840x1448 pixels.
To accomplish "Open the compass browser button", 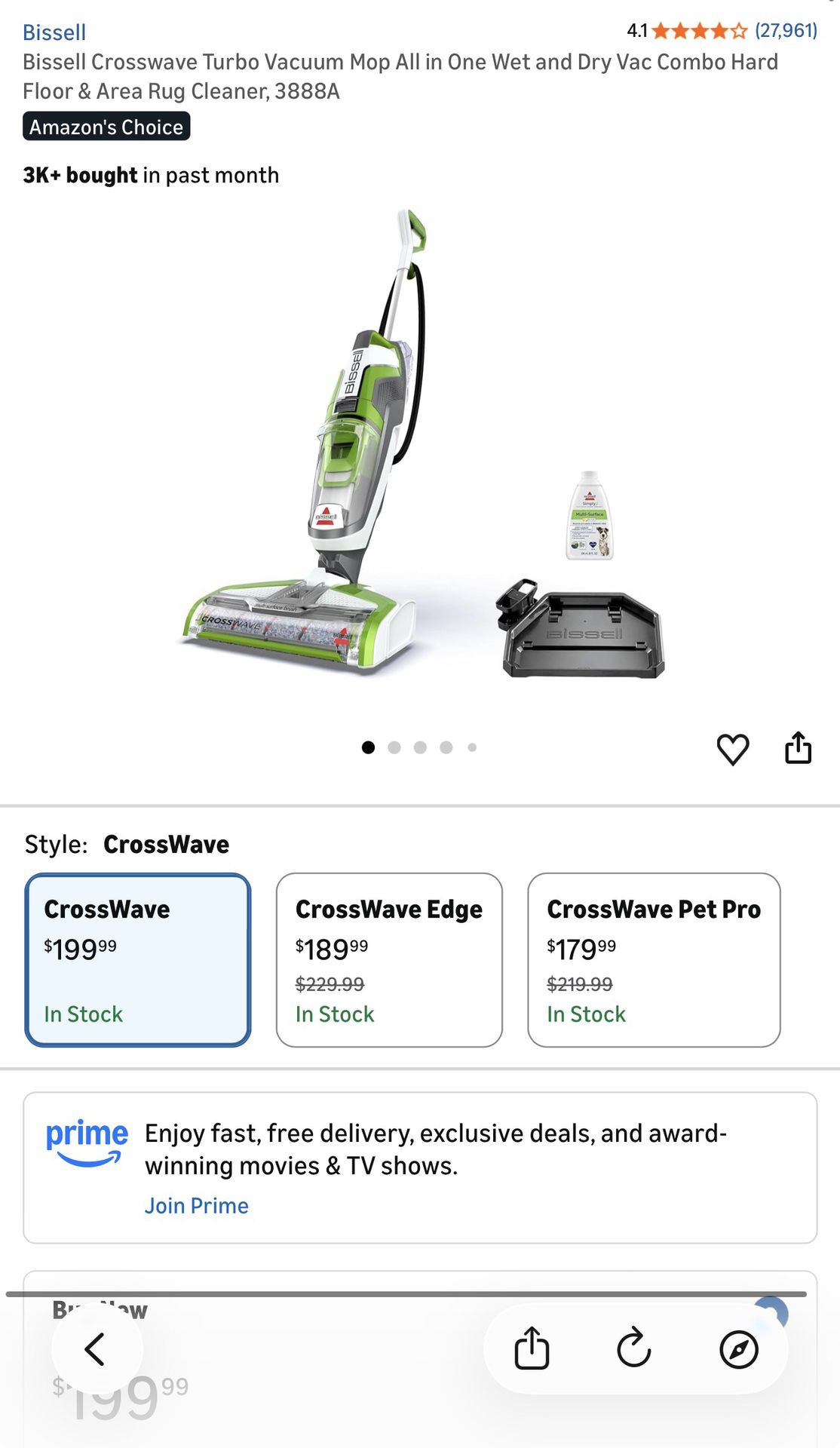I will pyautogui.click(x=739, y=1349).
